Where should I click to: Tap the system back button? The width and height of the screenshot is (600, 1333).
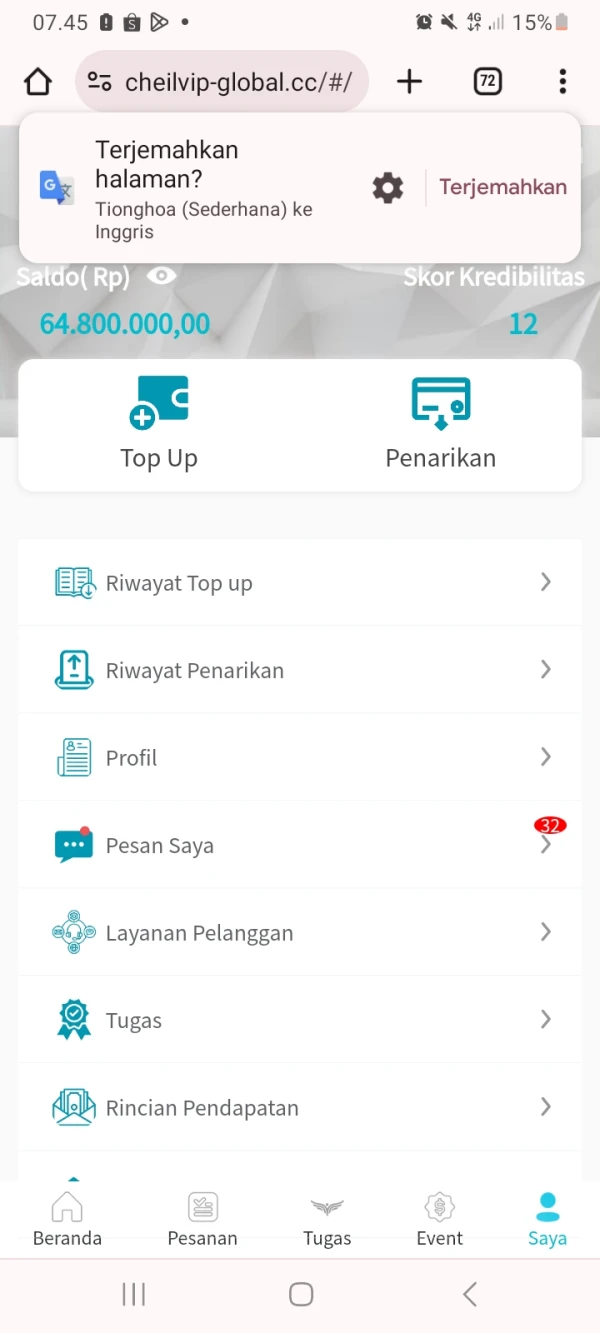469,1295
